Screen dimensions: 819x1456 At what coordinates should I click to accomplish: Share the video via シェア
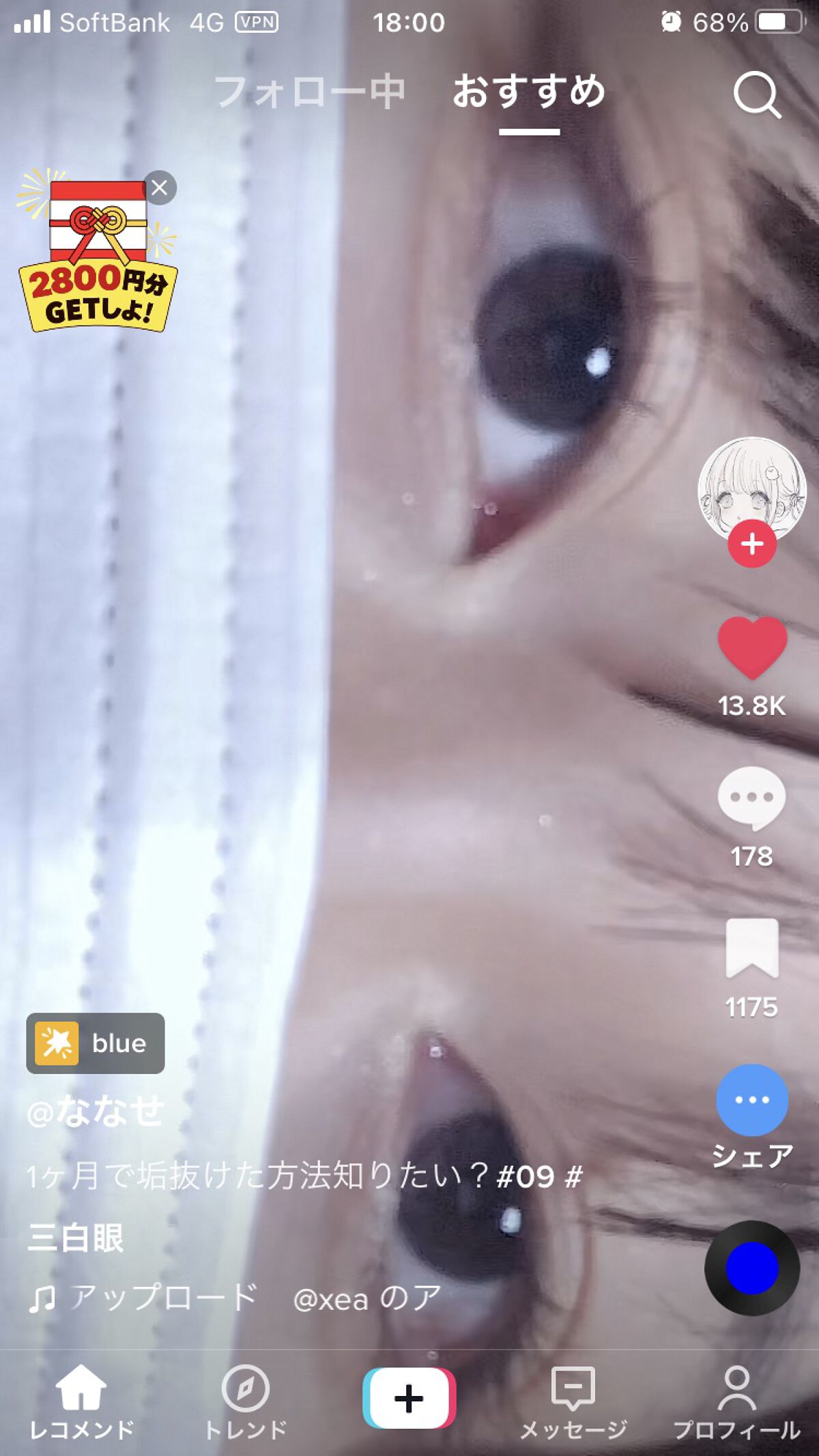[751, 1100]
